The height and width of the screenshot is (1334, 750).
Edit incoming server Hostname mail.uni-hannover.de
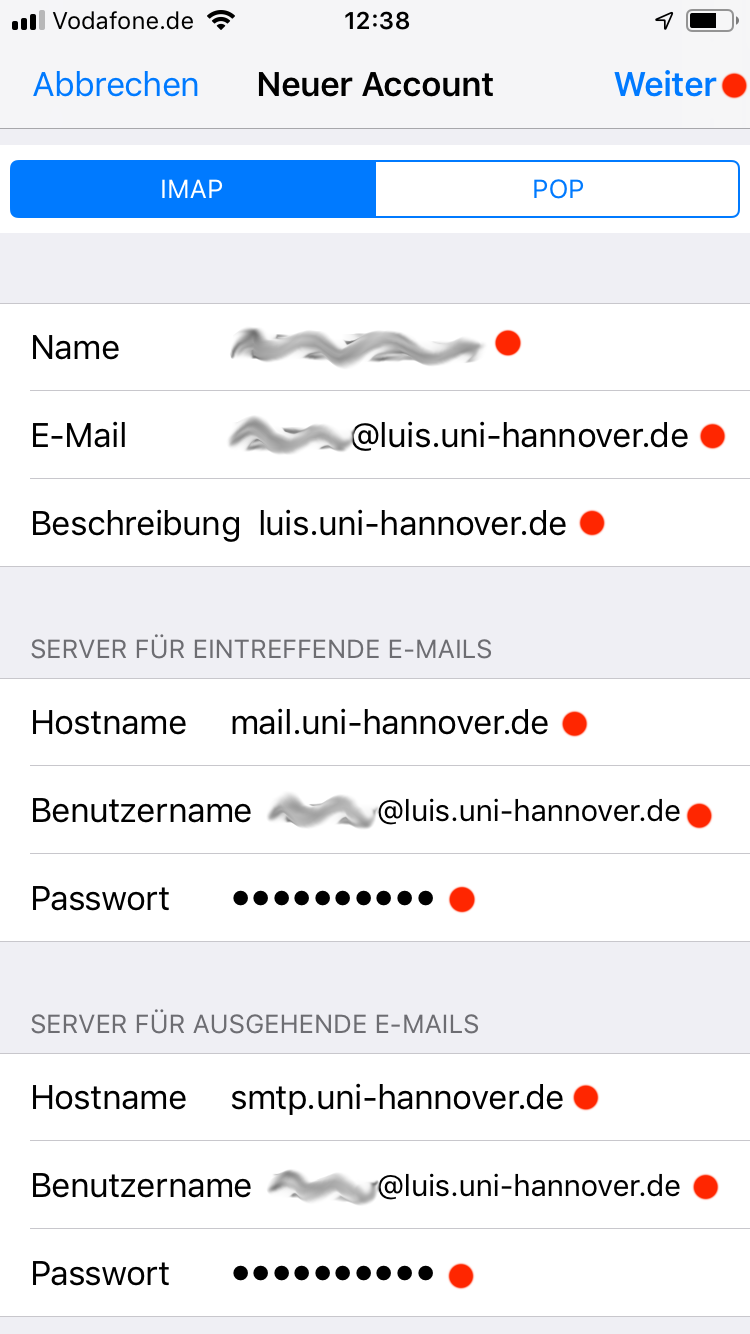375,722
